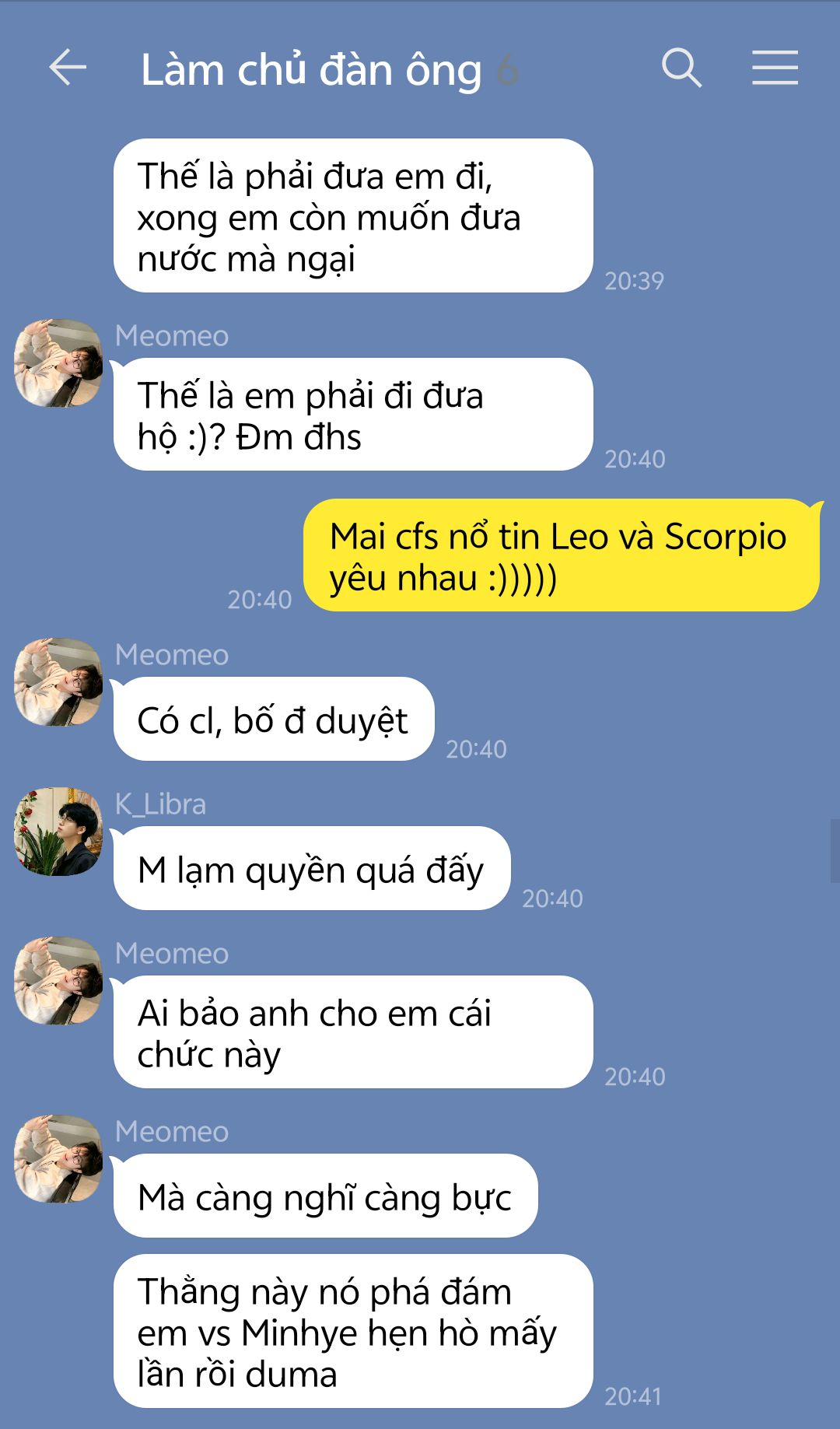The image size is (840, 1429).
Task: View Meomeo's avatar beside "Có cl, bố đ duyệt"
Action: [x=58, y=682]
